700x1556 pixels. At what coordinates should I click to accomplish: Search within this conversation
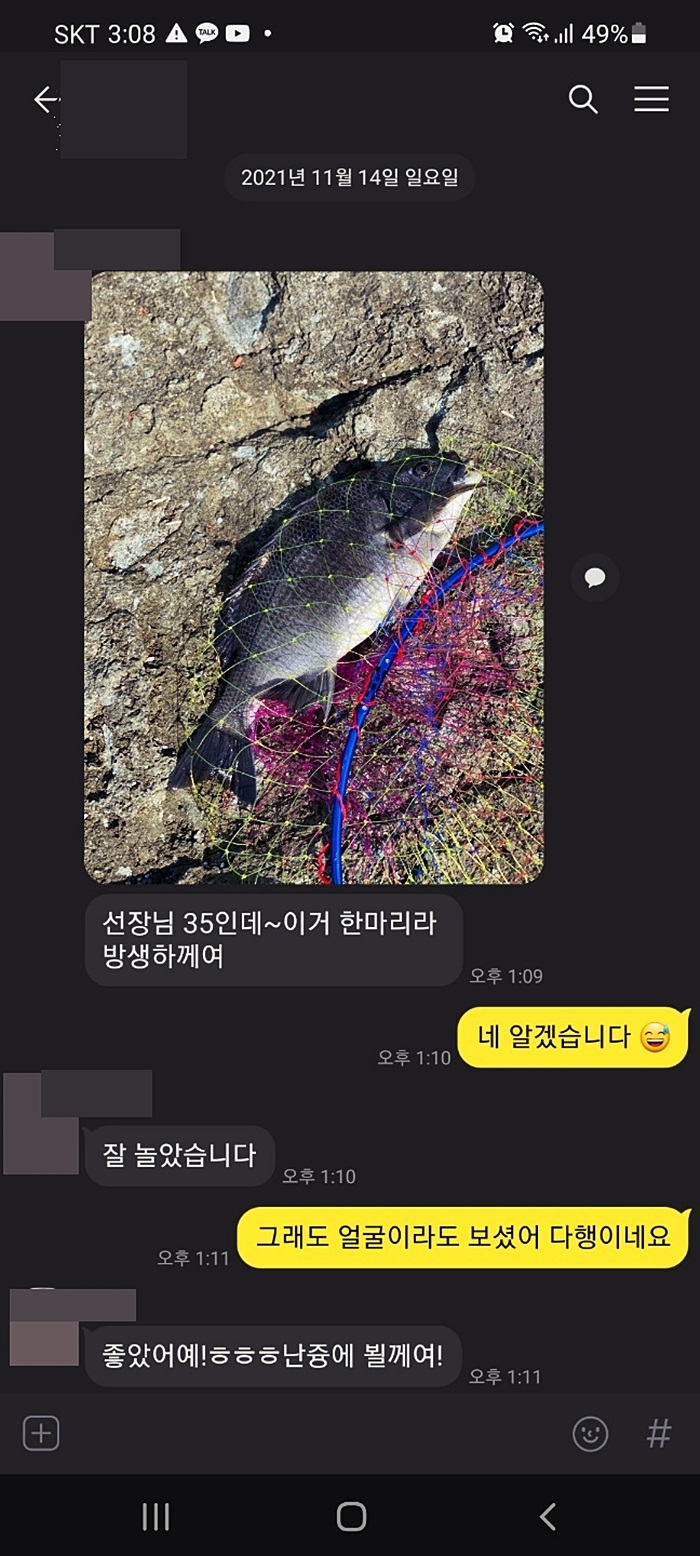click(x=583, y=99)
